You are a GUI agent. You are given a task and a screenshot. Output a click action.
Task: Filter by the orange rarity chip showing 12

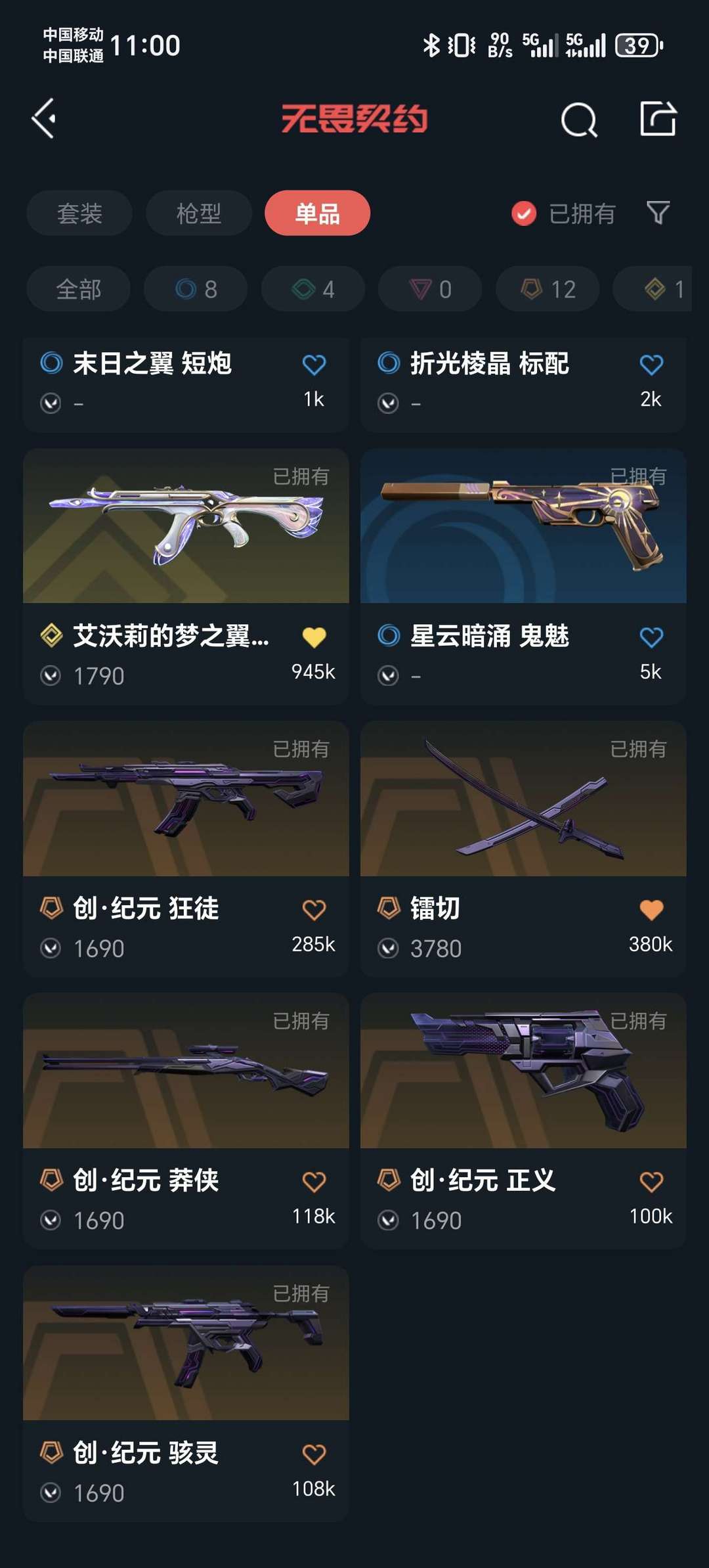point(548,289)
